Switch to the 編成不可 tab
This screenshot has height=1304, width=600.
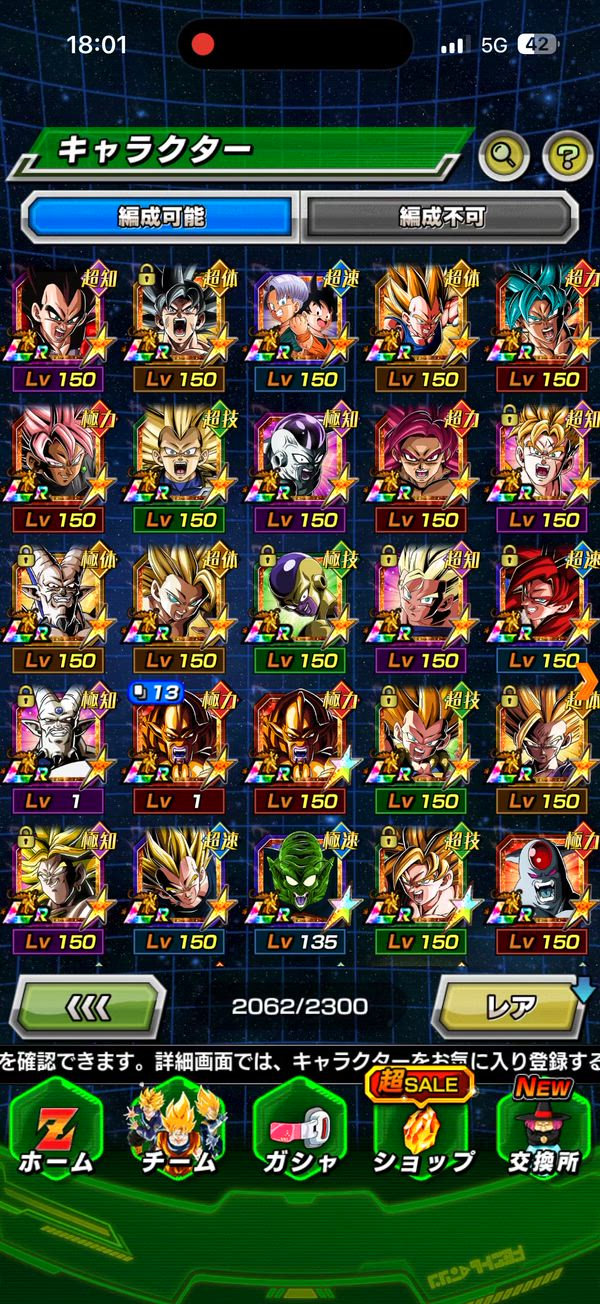pos(441,215)
